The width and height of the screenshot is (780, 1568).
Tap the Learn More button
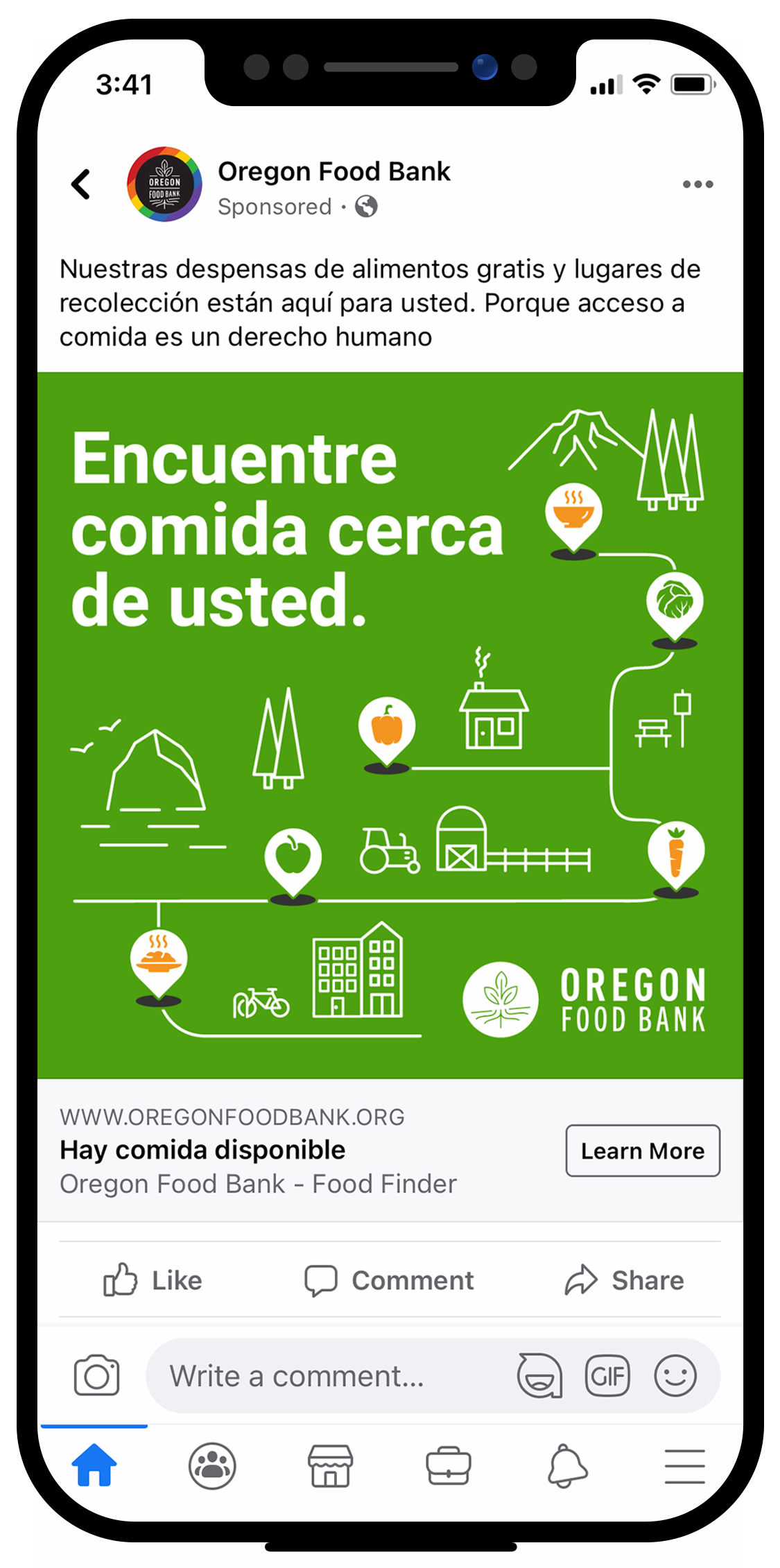pyautogui.click(x=643, y=1151)
